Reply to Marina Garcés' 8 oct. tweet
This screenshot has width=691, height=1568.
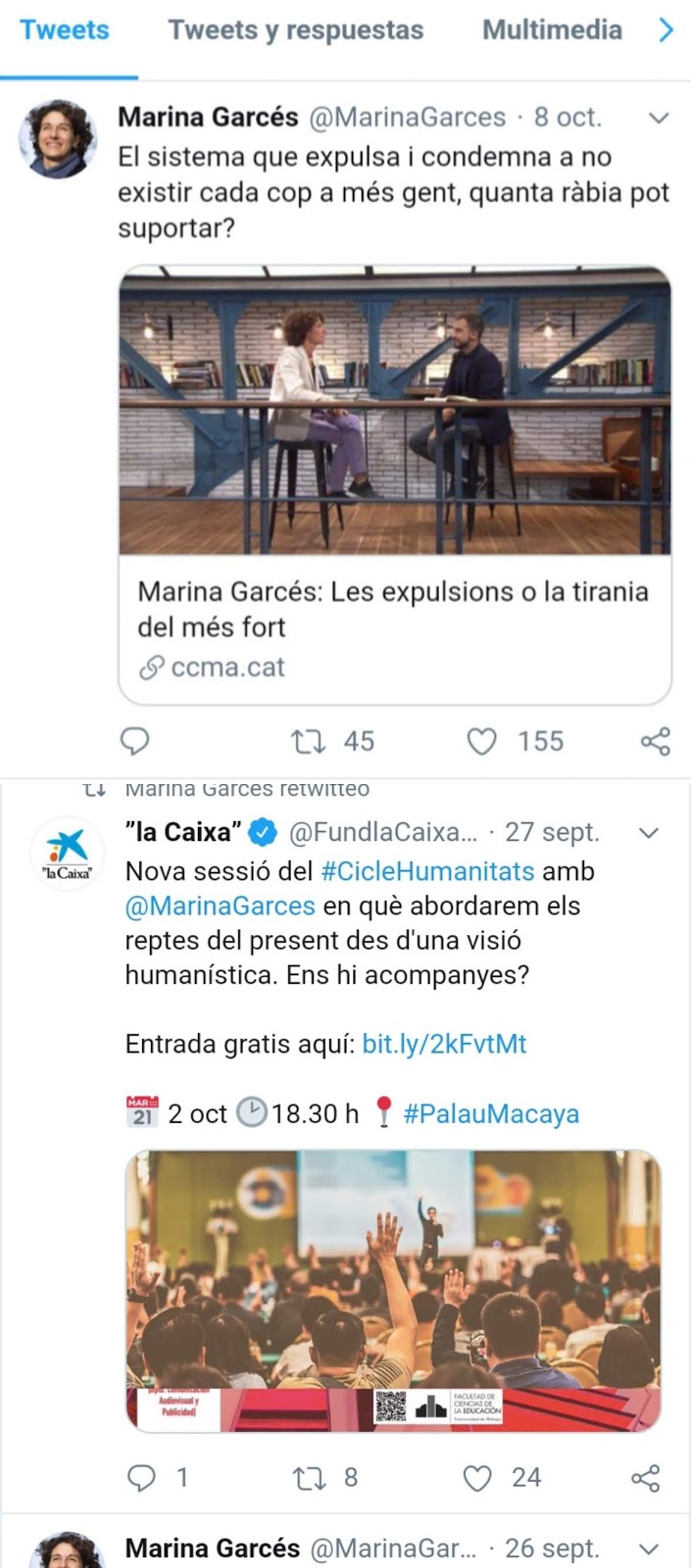[x=134, y=741]
